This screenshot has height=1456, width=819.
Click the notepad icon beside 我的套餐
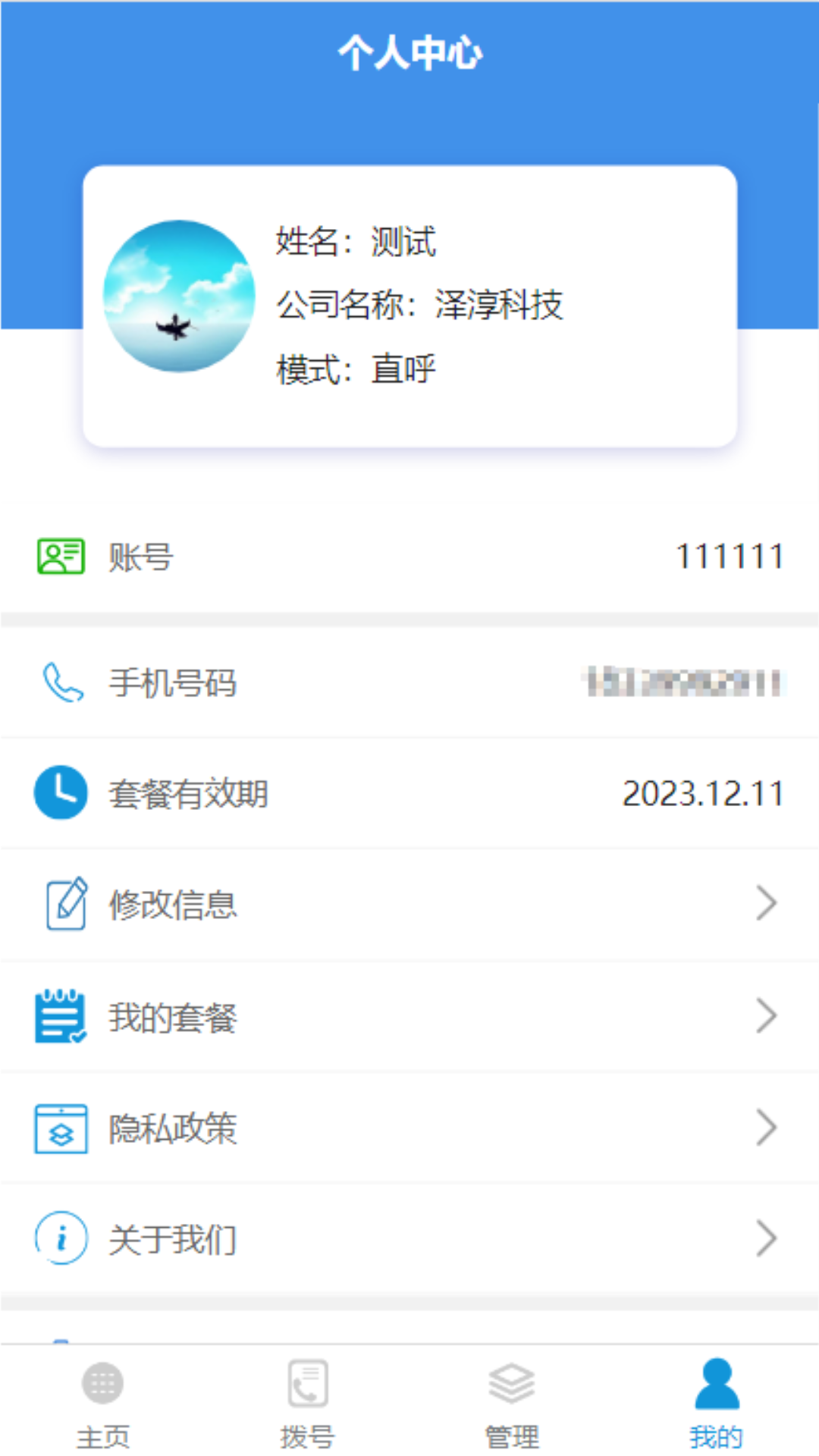(x=61, y=1016)
